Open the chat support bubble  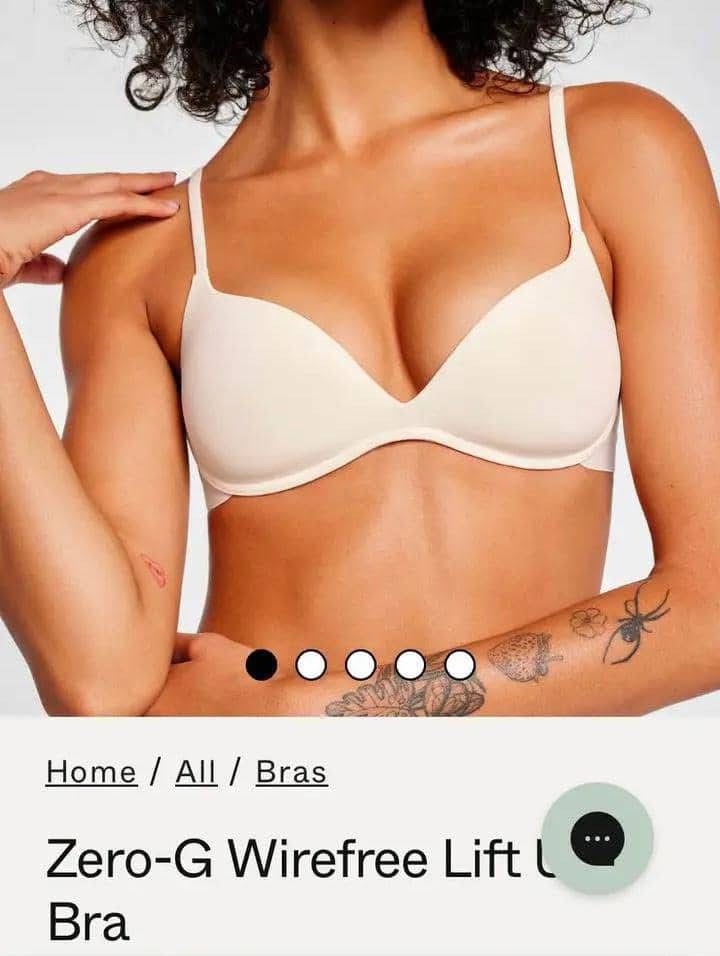point(598,838)
